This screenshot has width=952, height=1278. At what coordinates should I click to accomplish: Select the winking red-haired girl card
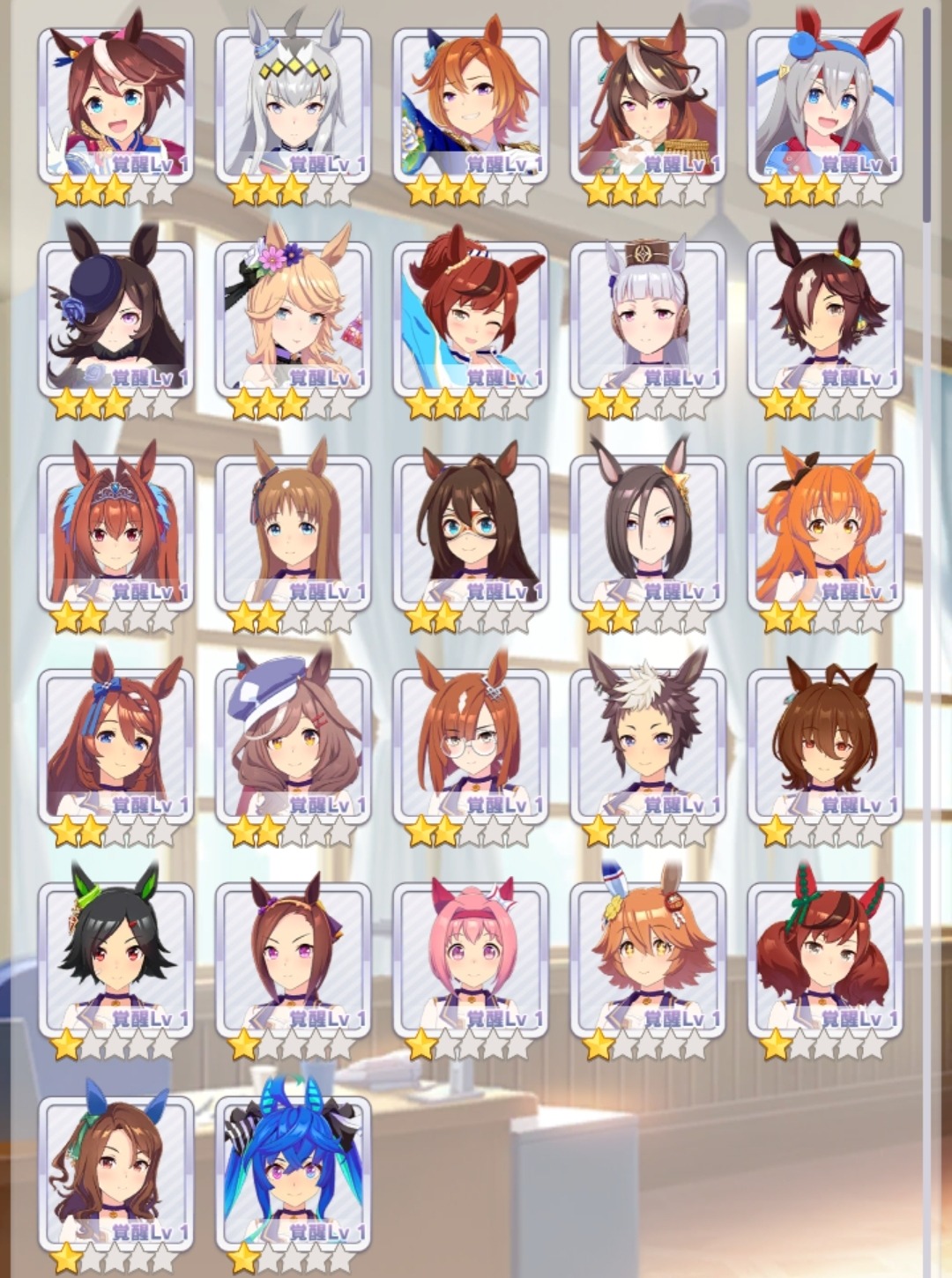click(x=471, y=319)
